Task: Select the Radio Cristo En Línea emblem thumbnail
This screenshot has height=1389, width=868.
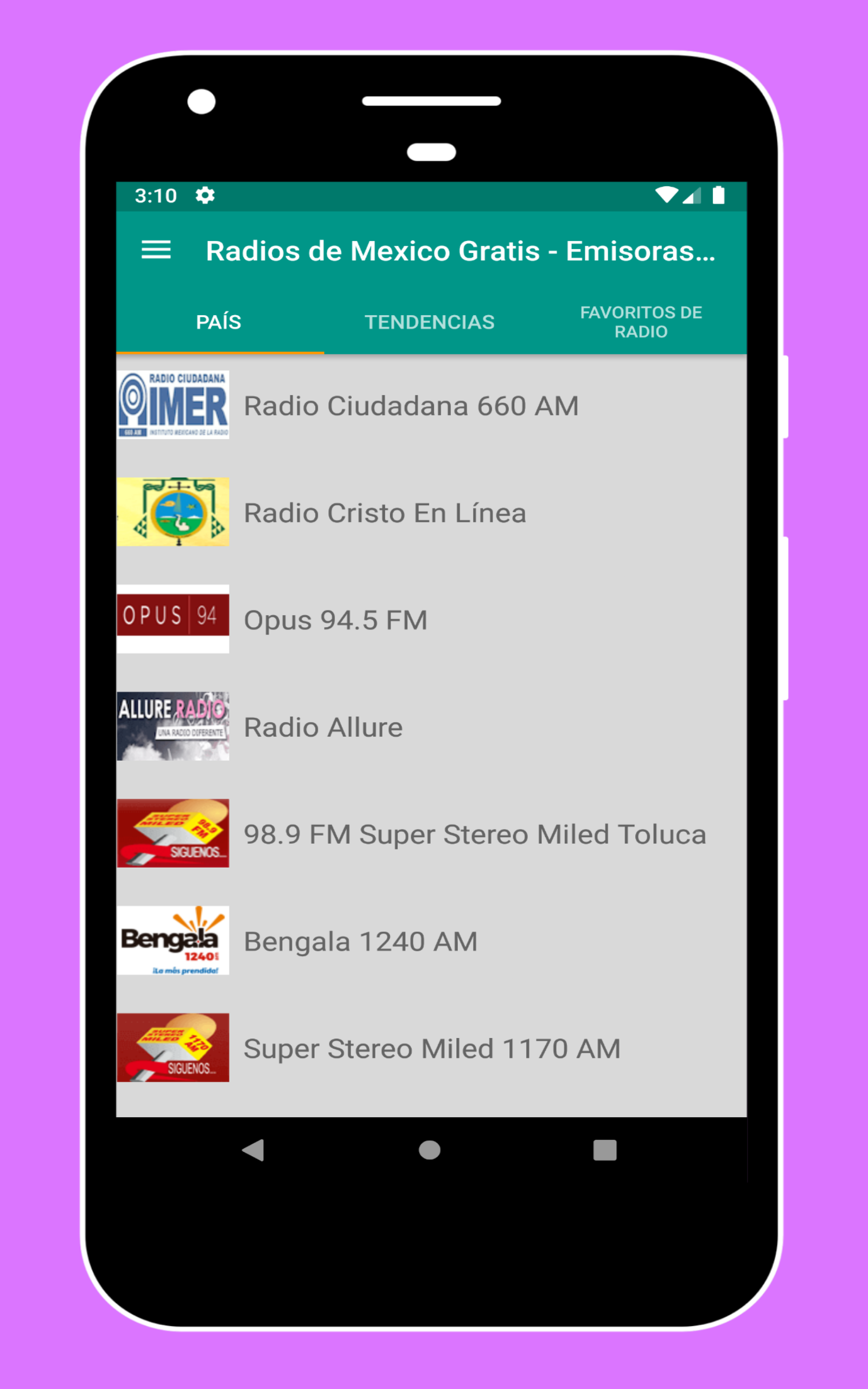Action: click(173, 512)
